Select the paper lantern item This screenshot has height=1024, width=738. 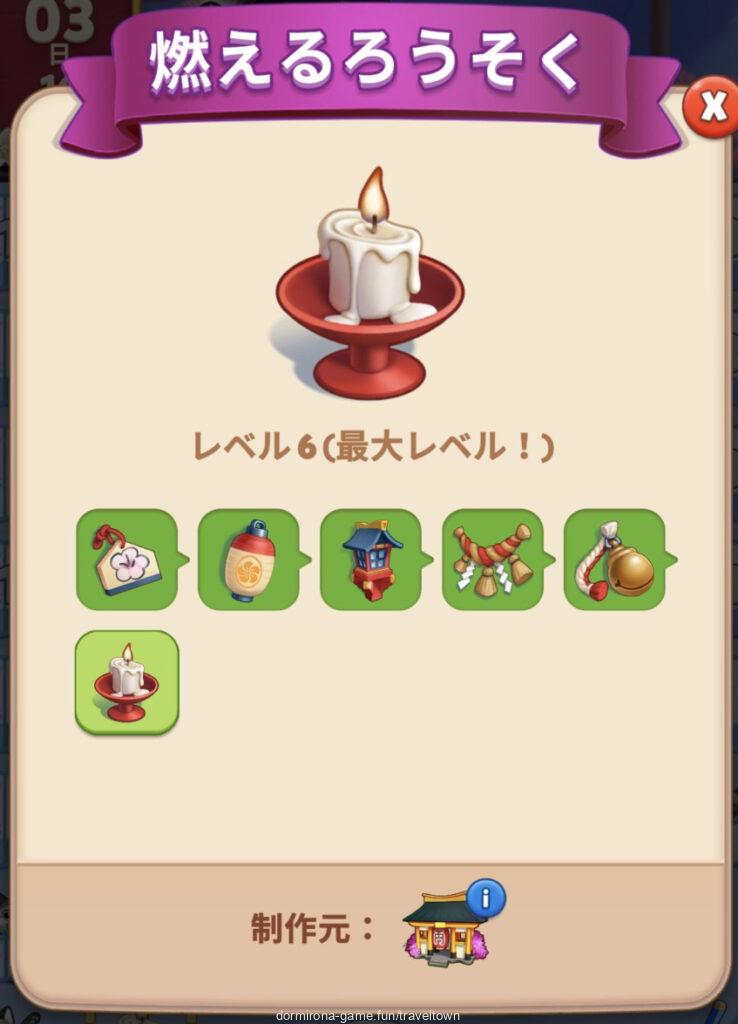[249, 559]
